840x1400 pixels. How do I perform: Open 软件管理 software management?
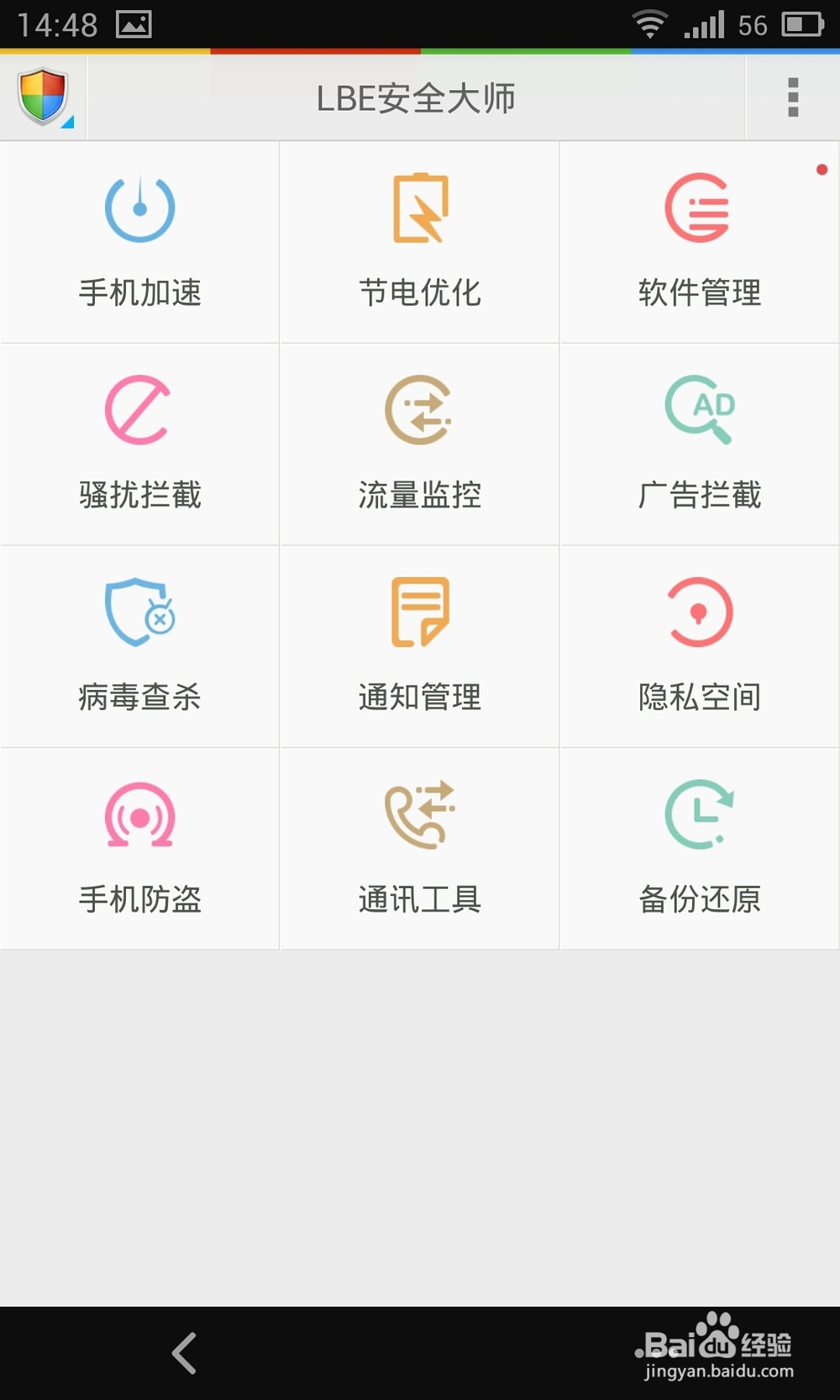[699, 242]
